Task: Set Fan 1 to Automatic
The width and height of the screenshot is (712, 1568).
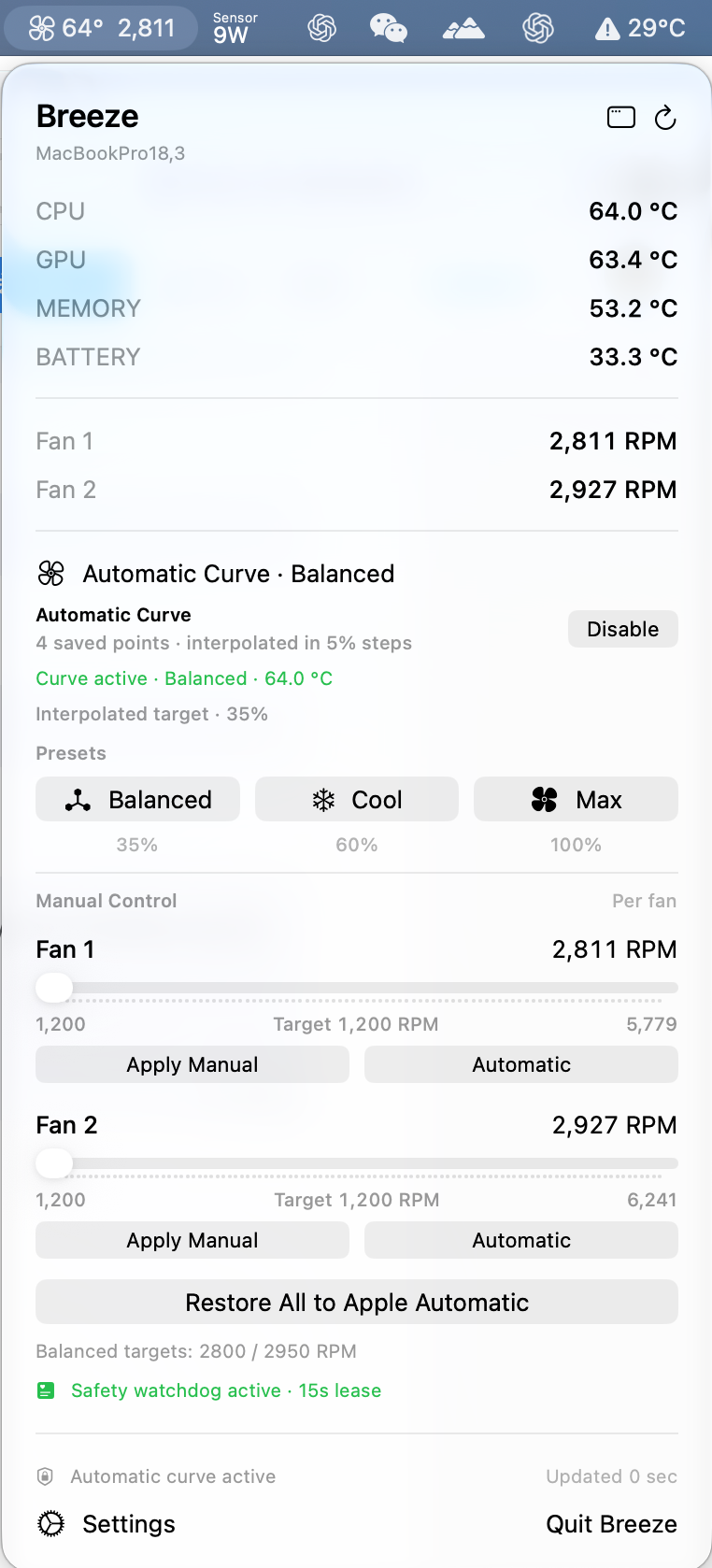Action: point(521,1064)
